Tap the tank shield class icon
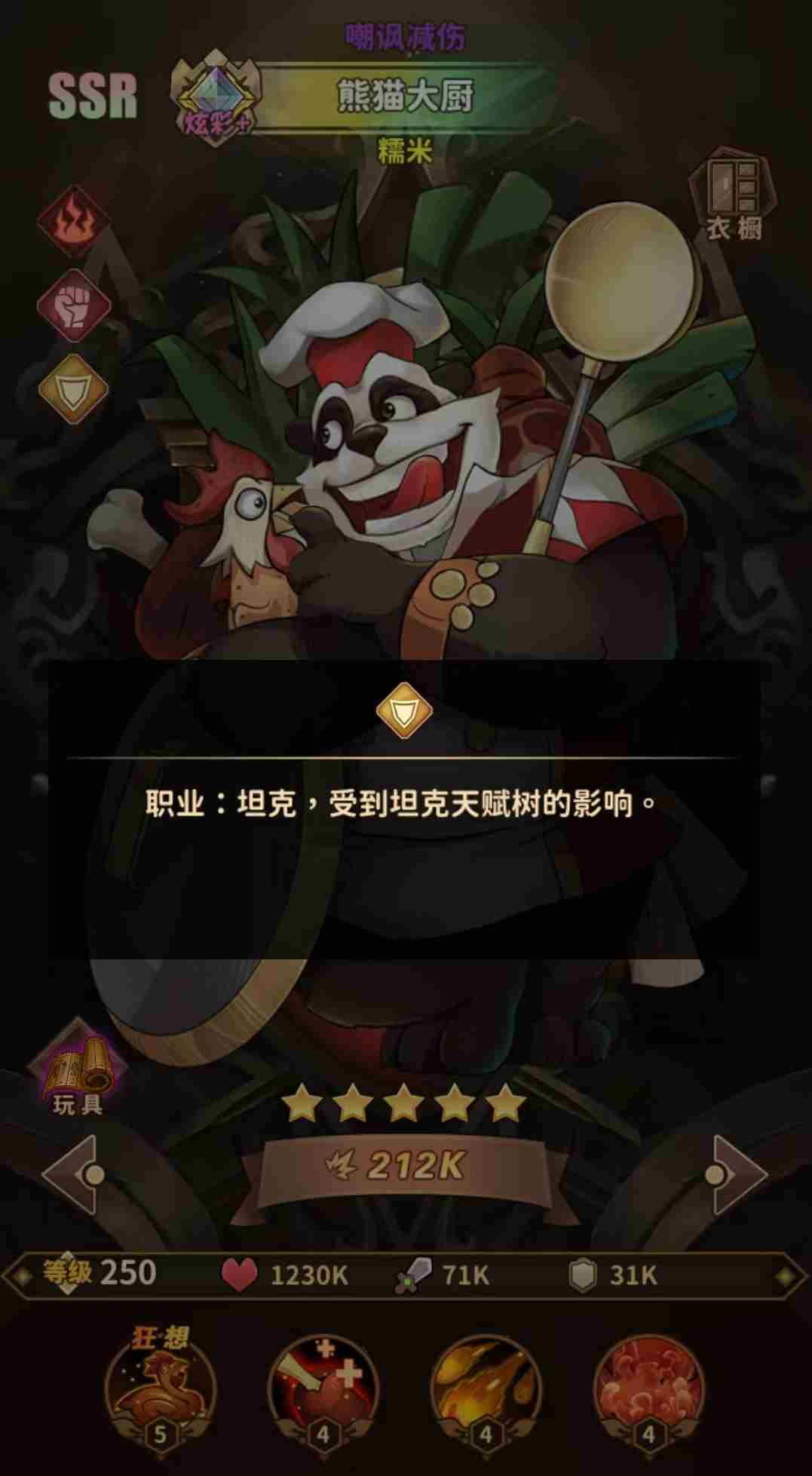Screen dimensions: 812x1476 73,389
